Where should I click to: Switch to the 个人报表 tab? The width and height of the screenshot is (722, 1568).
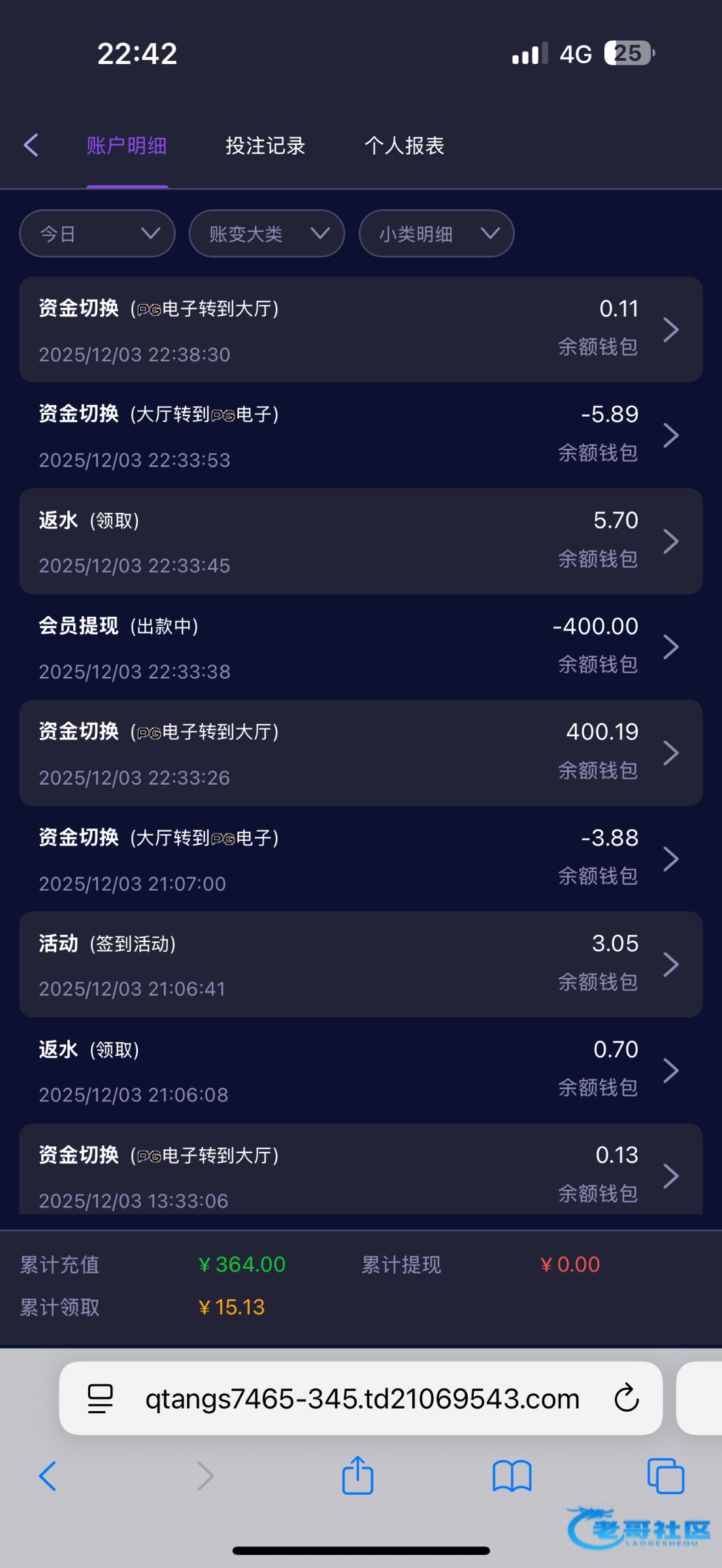404,146
